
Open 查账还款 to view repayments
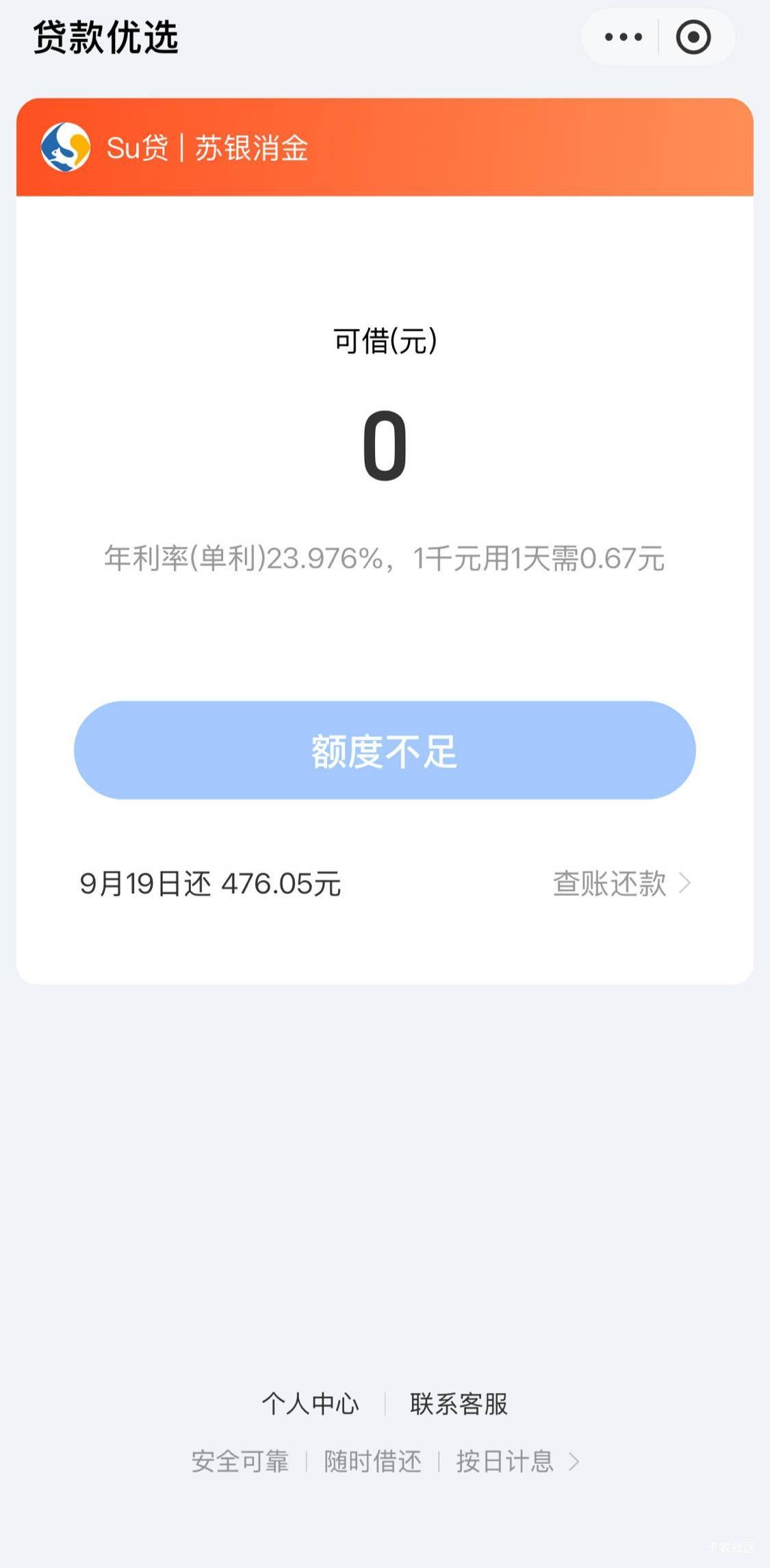click(x=621, y=883)
